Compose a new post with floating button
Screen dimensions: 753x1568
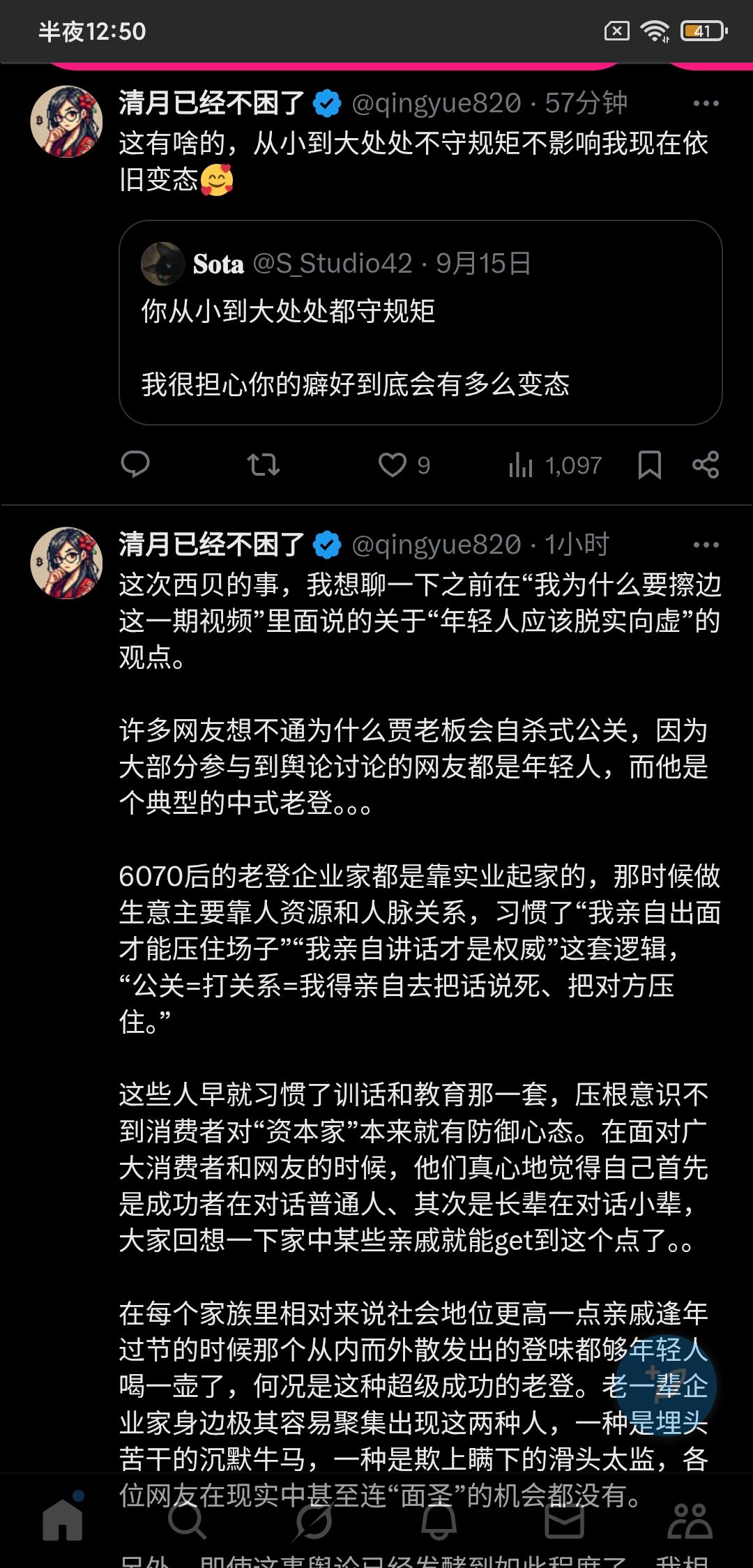click(x=666, y=1384)
